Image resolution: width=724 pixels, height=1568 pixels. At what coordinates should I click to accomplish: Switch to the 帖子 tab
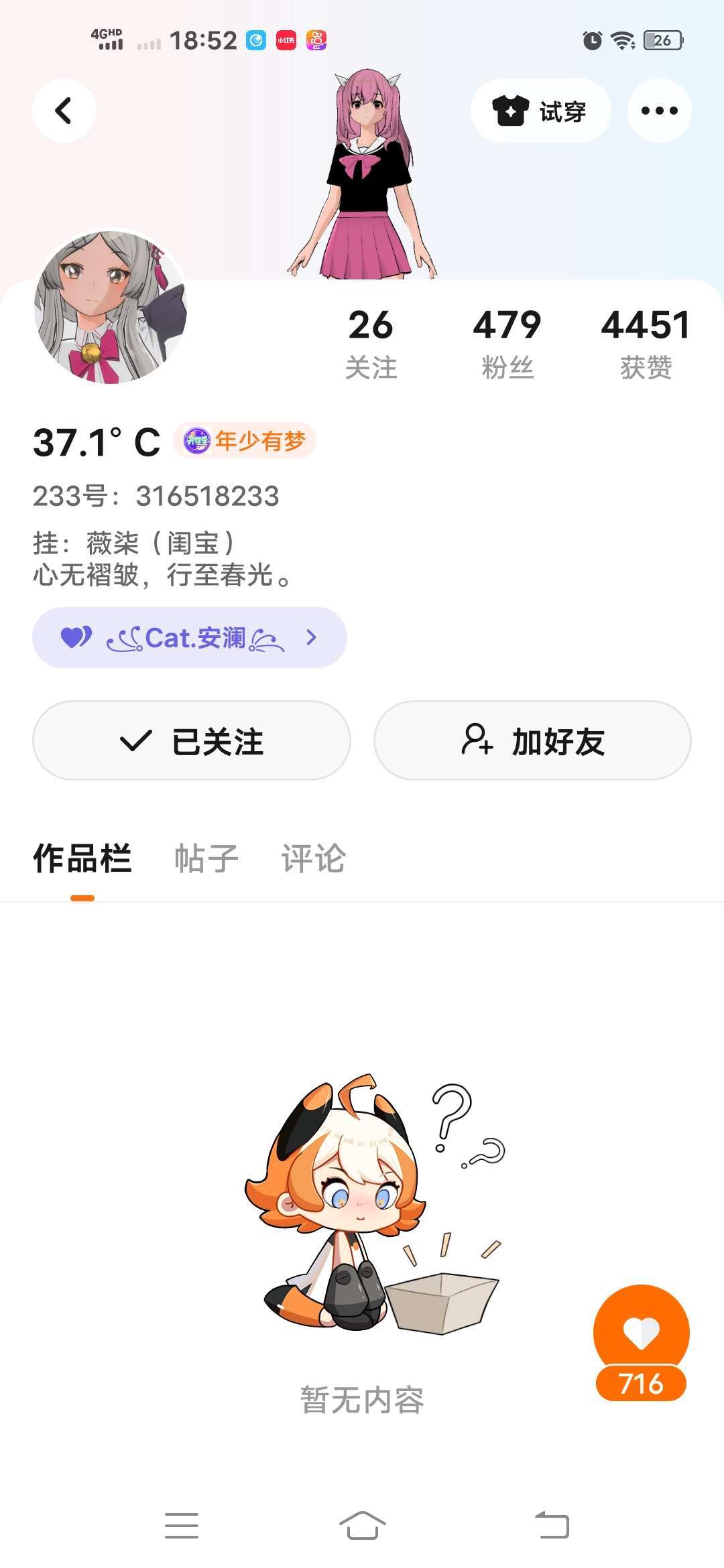[206, 858]
